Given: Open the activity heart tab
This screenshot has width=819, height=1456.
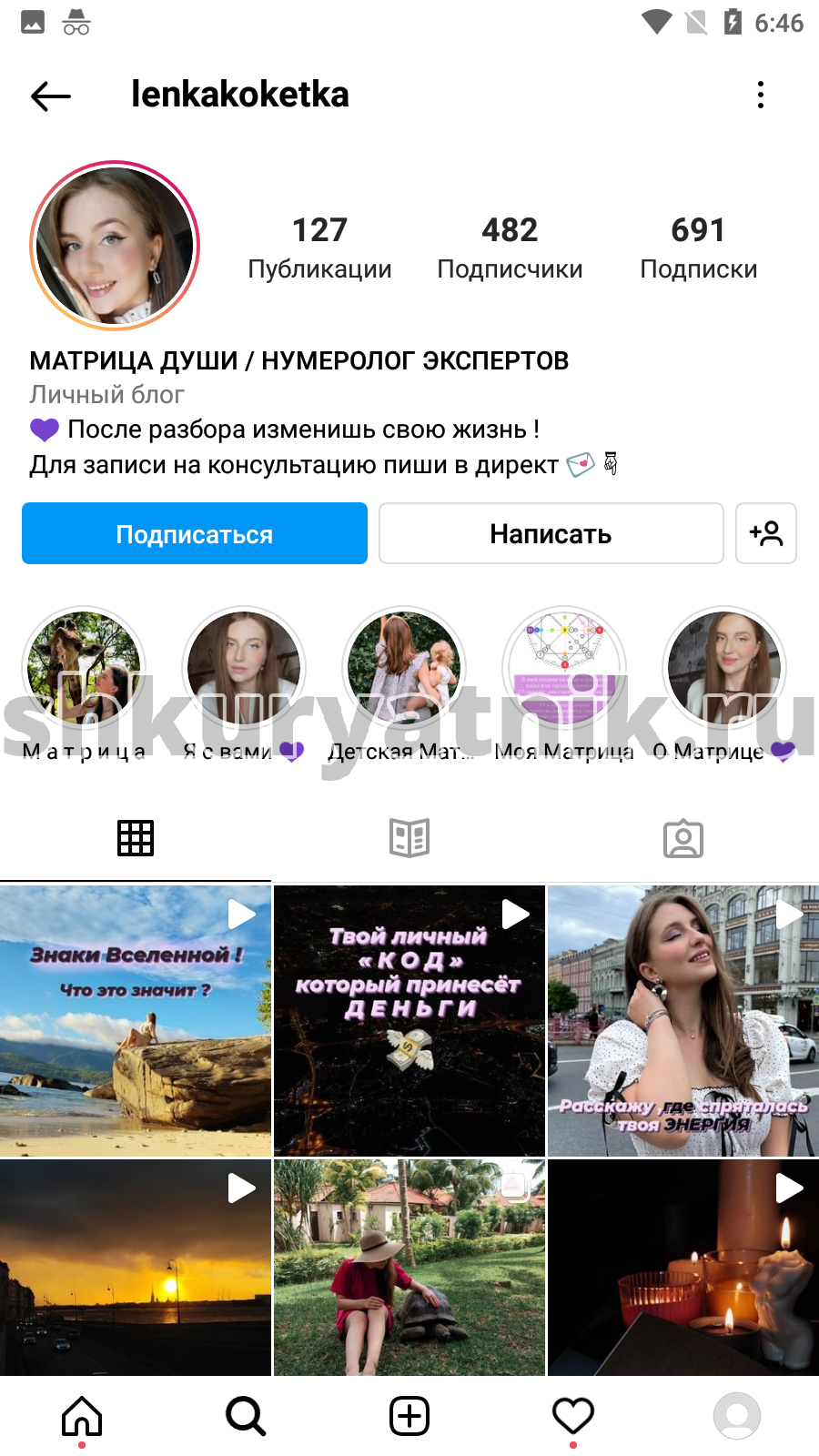Looking at the screenshot, I should (573, 1416).
